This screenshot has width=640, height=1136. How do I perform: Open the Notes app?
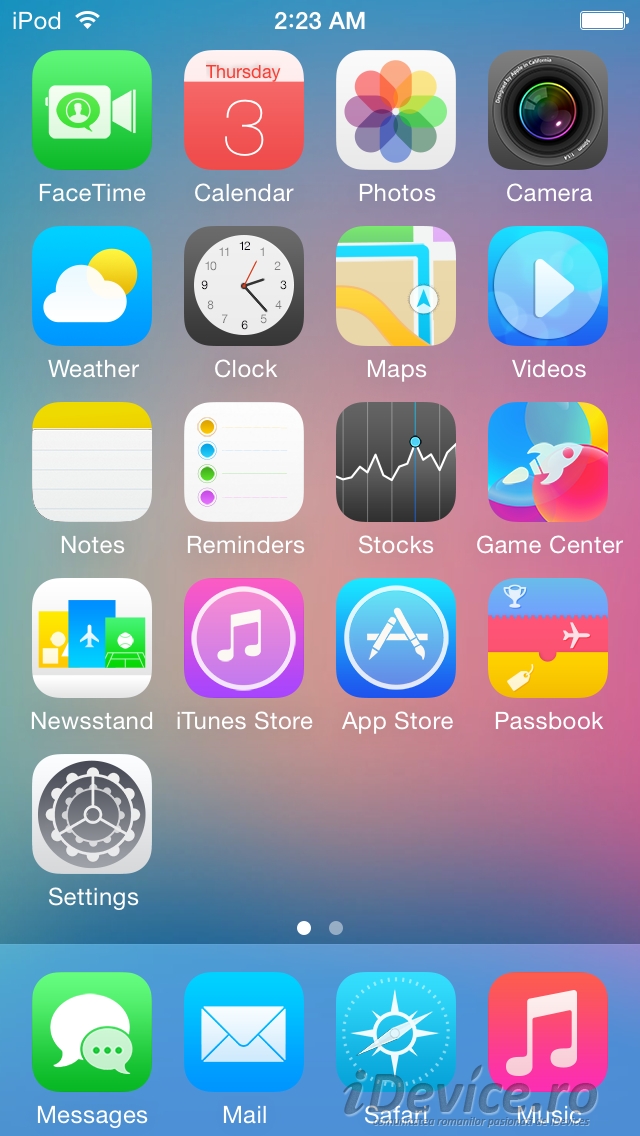coord(92,462)
